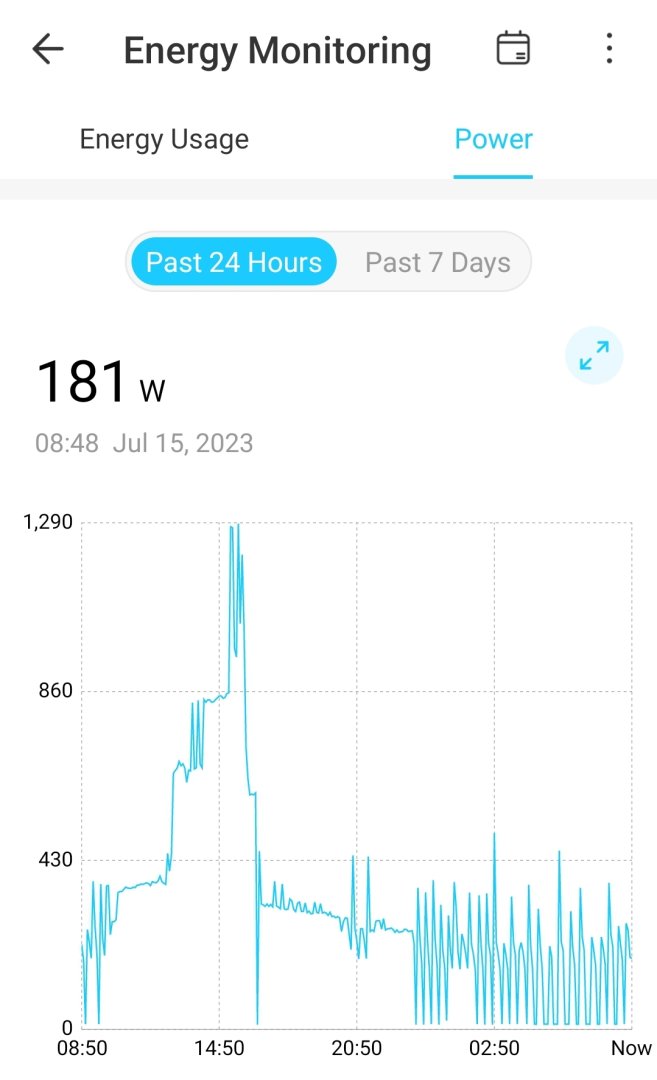This screenshot has height=1080, width=657.
Task: Expand the power chart to fullscreen
Action: (x=594, y=355)
